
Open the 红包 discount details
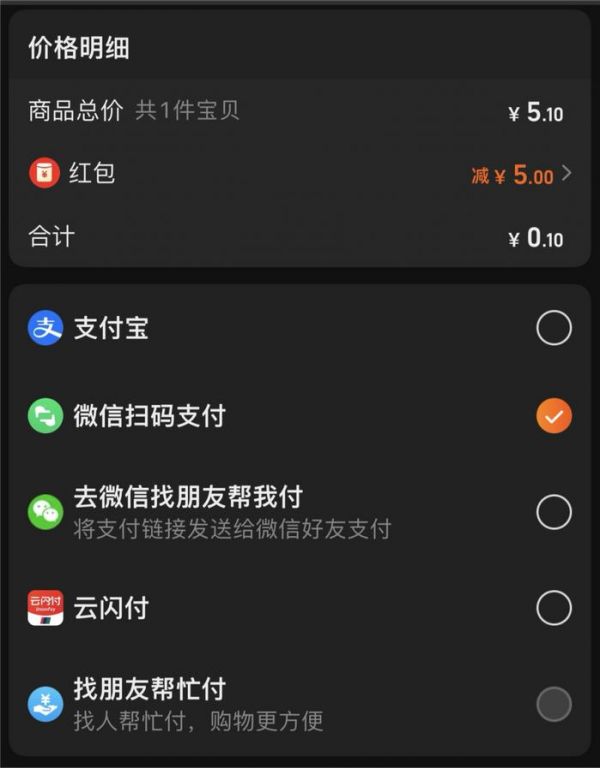click(566, 174)
